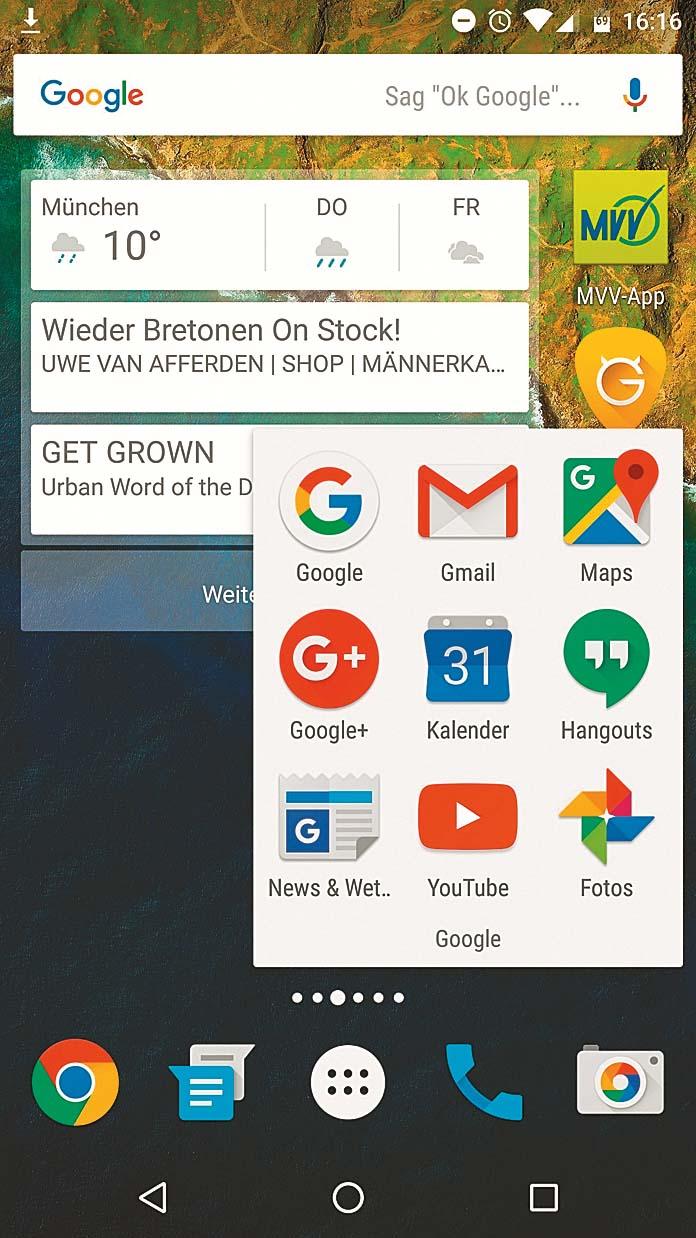Start voice search with the microphone
696x1238 pixels.
(x=634, y=96)
